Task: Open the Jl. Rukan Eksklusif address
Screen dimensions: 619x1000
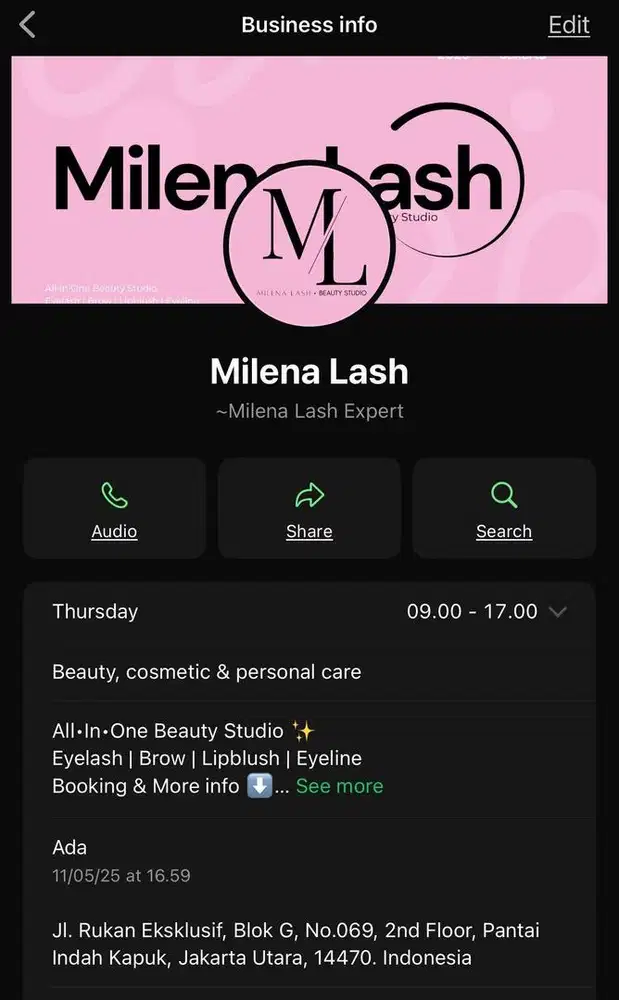Action: coord(296,944)
